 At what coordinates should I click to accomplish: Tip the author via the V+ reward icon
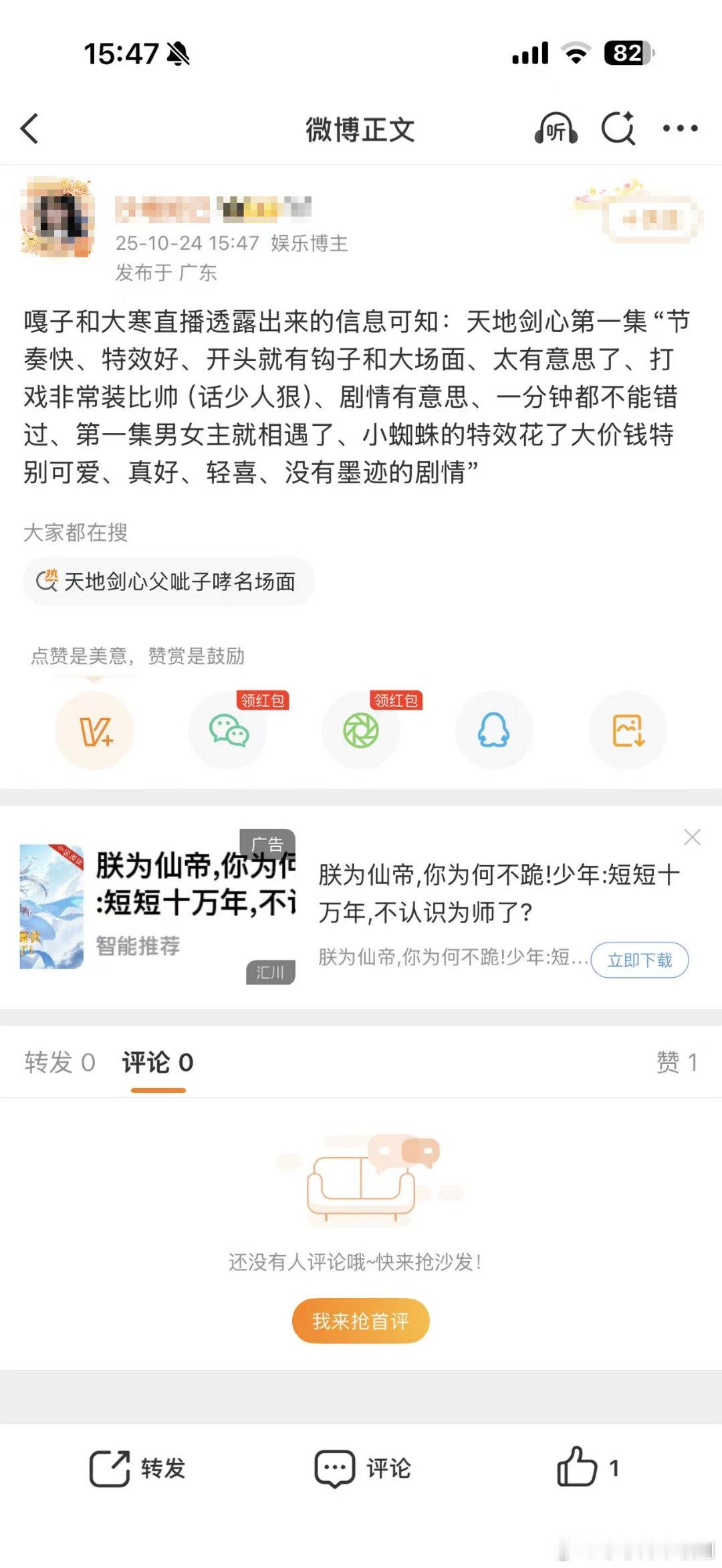click(95, 732)
